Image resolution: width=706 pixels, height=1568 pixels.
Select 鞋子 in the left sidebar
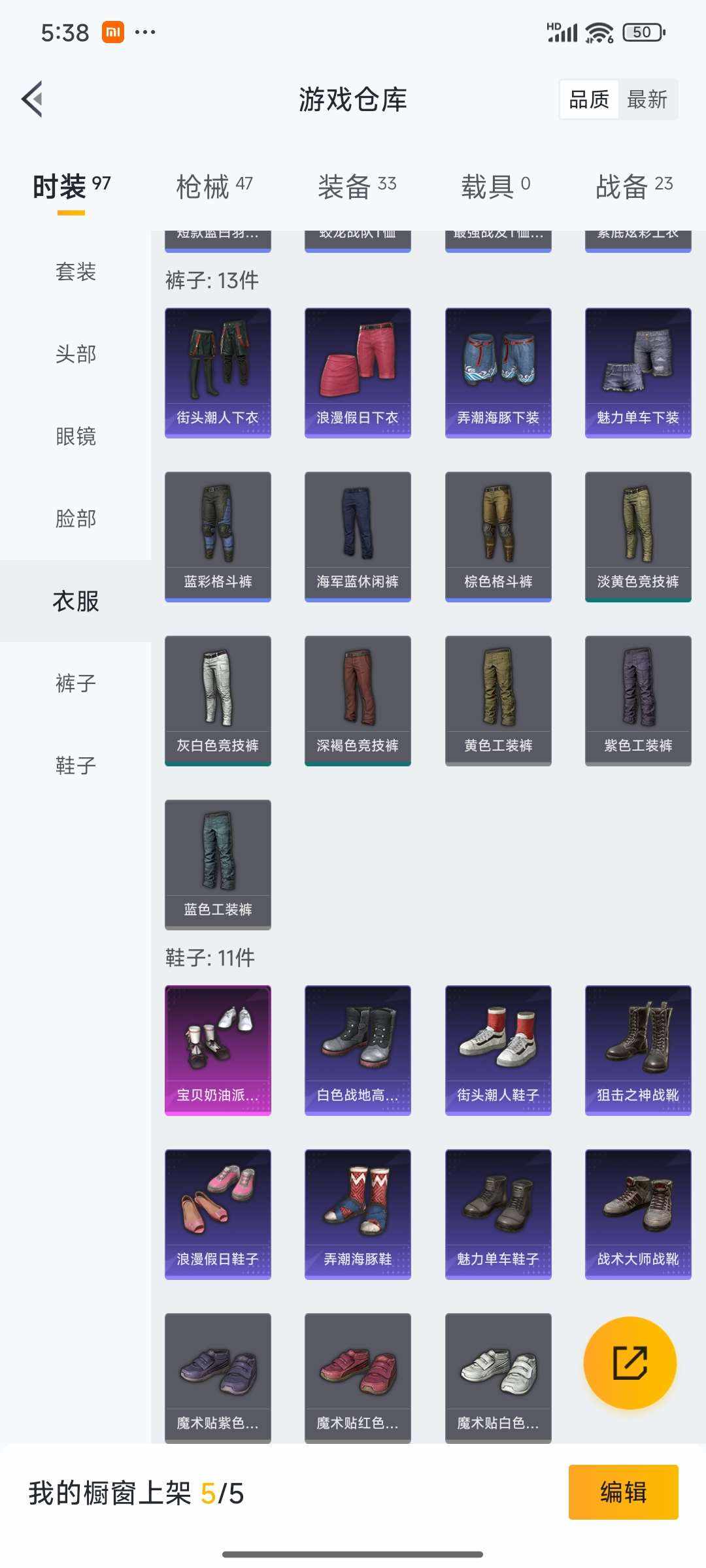coord(75,766)
